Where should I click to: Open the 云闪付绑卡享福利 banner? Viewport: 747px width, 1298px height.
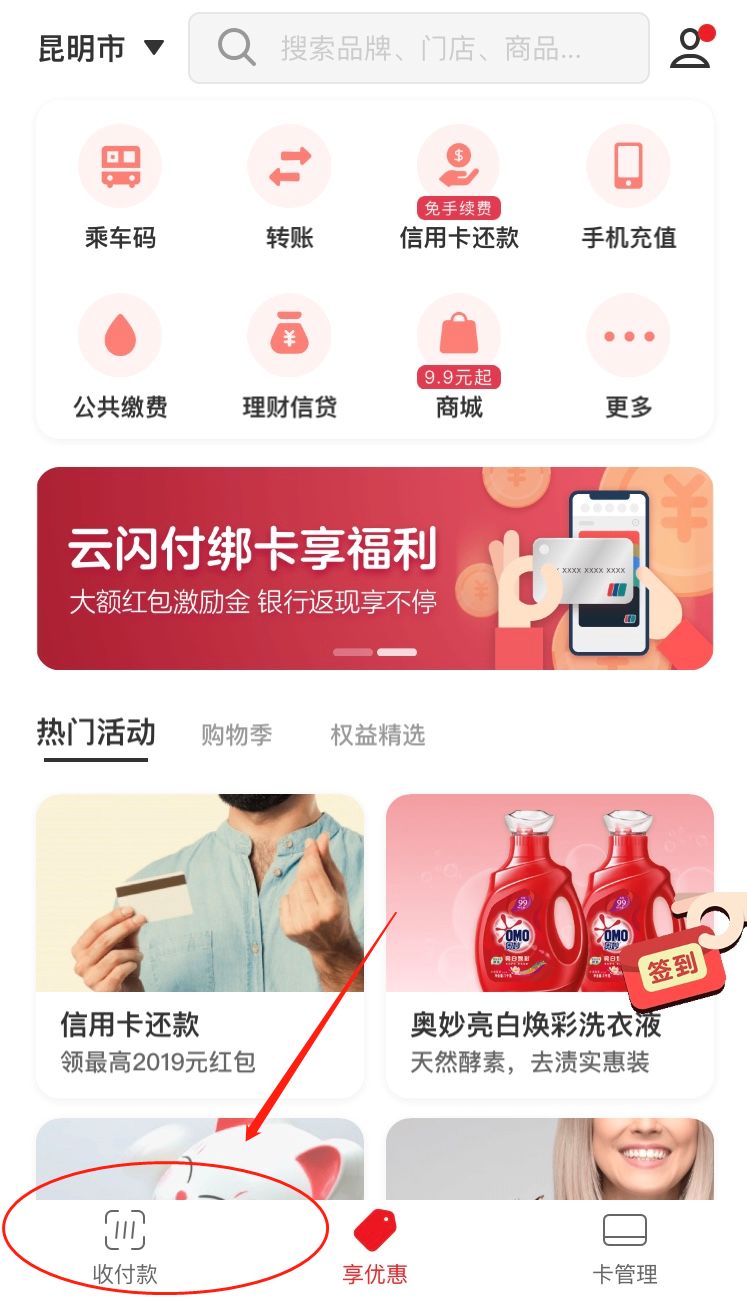click(x=375, y=567)
